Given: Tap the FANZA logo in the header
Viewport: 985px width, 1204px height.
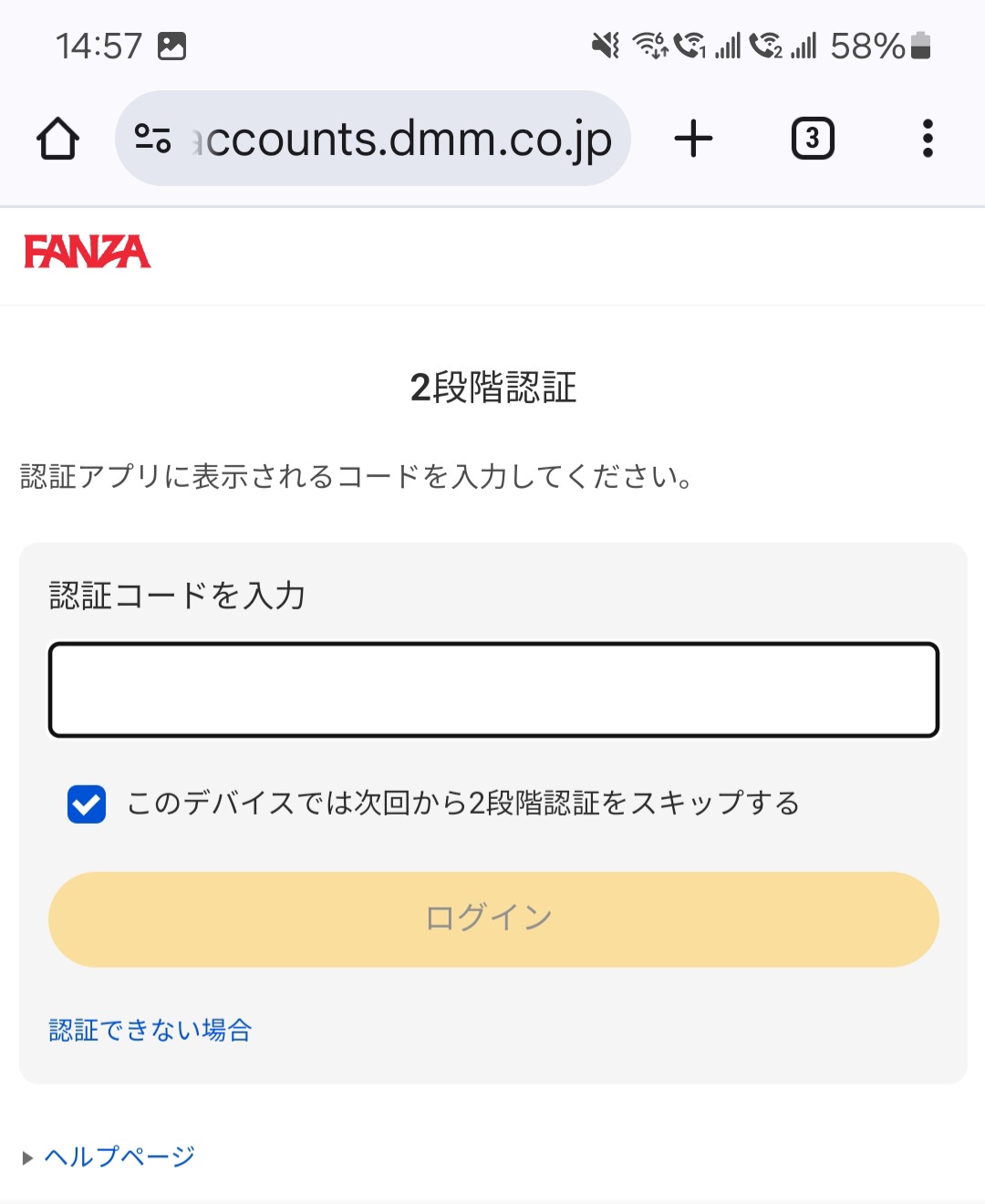Looking at the screenshot, I should click(88, 253).
